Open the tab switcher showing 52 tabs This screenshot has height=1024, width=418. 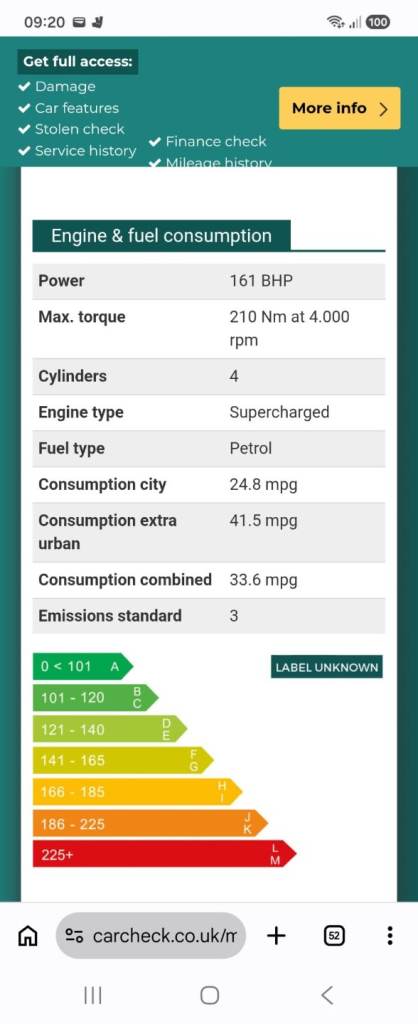334,936
